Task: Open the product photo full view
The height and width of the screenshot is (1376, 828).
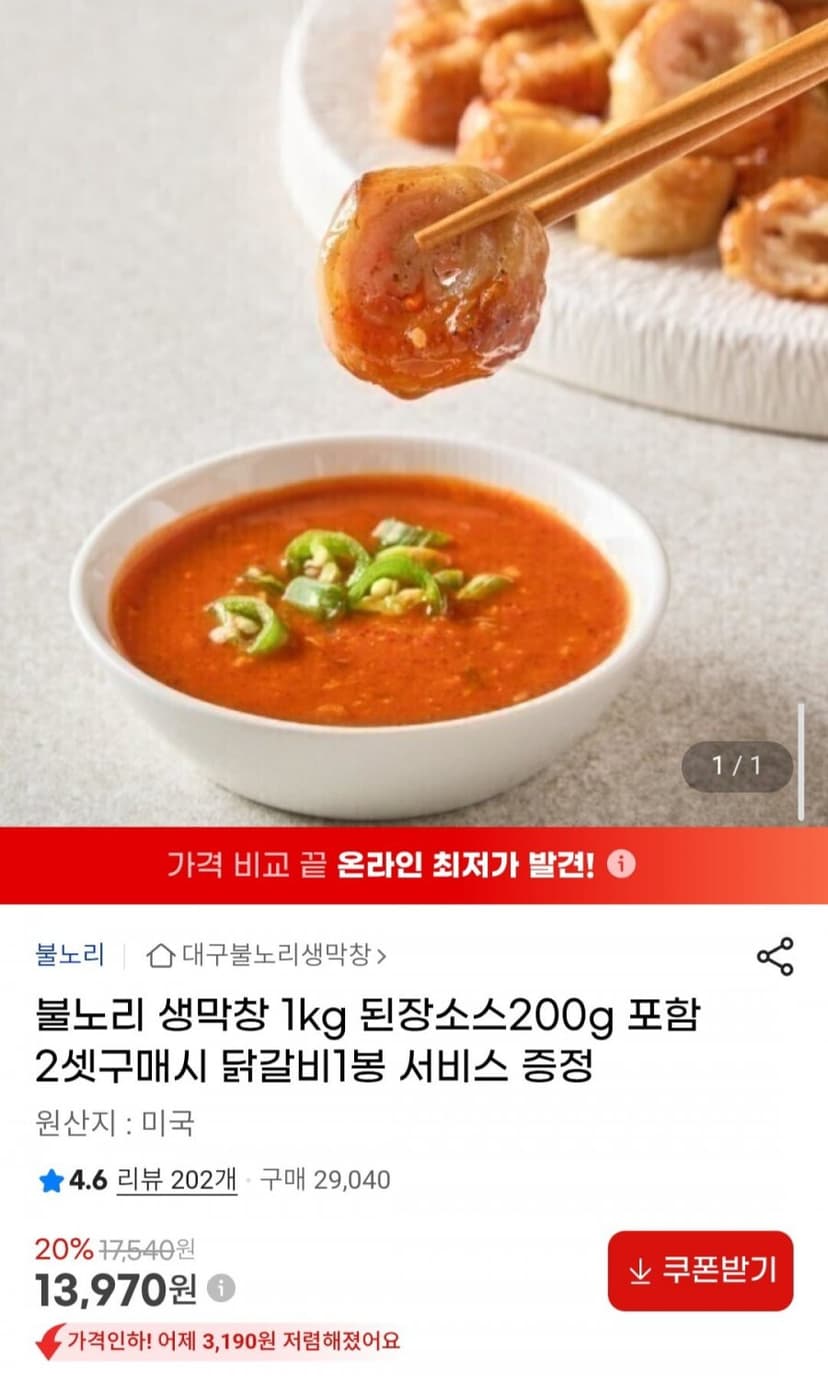Action: click(x=414, y=413)
